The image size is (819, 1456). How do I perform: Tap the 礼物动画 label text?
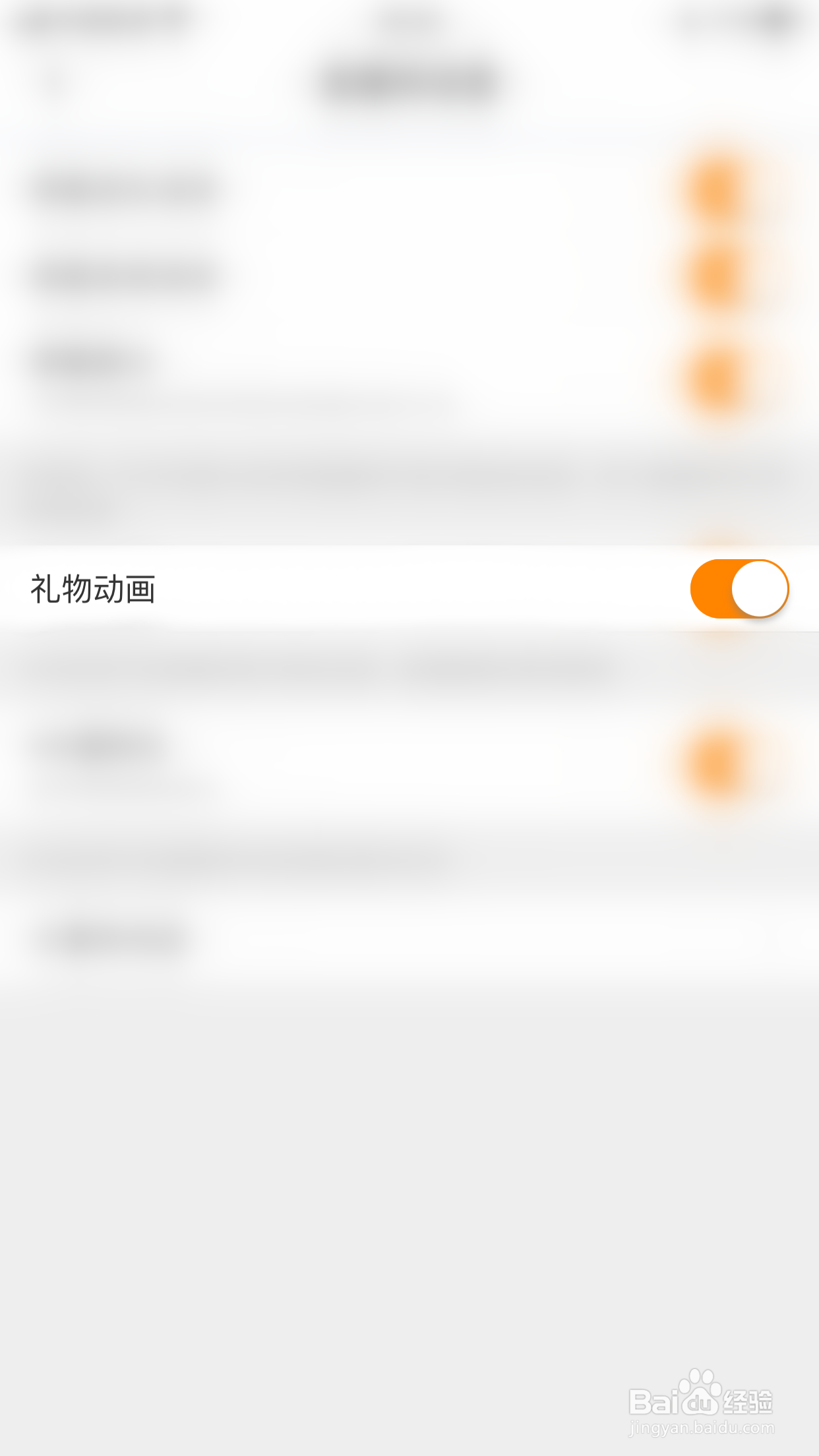click(x=92, y=589)
